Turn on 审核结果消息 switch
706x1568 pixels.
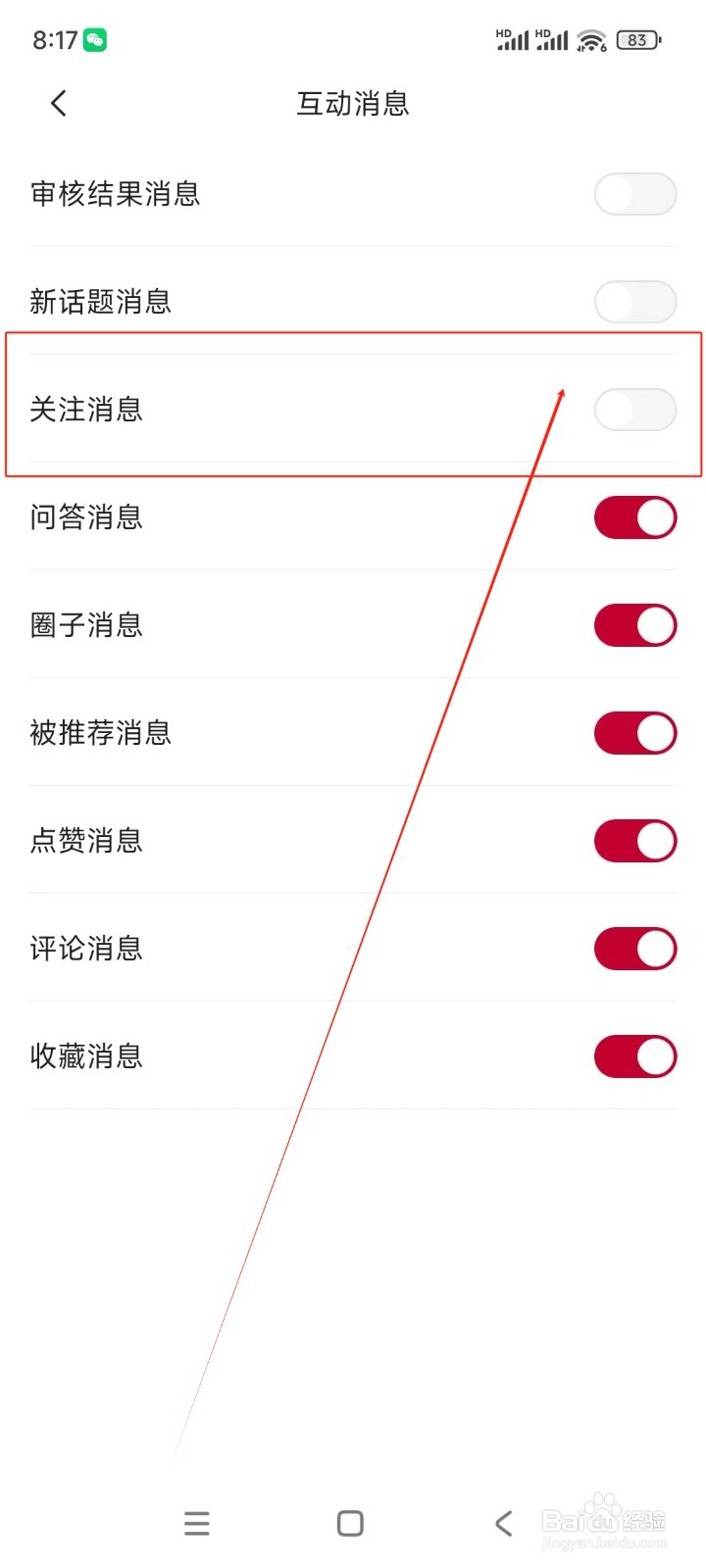tap(635, 194)
